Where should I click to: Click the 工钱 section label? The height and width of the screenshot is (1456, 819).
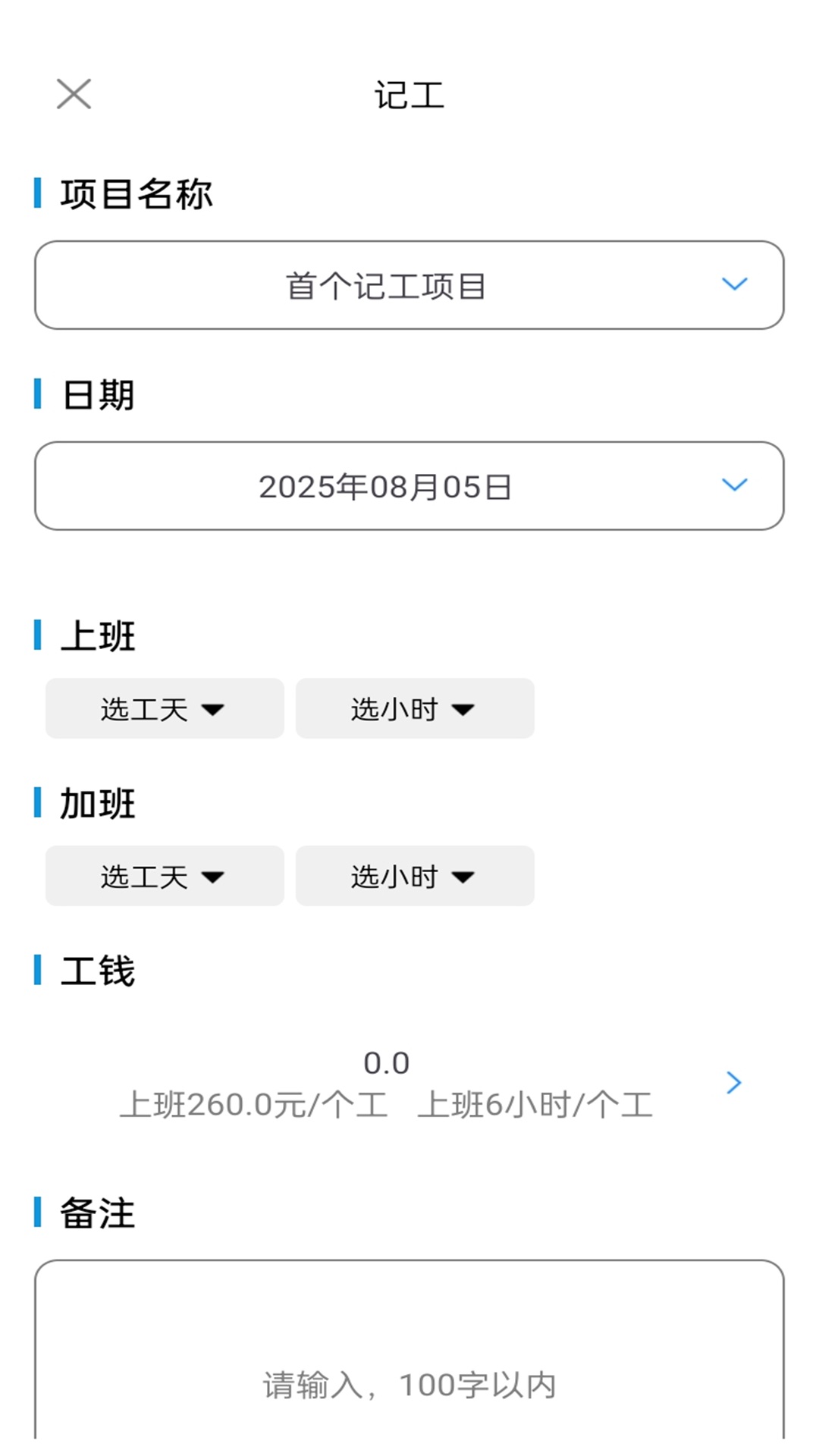(x=94, y=971)
